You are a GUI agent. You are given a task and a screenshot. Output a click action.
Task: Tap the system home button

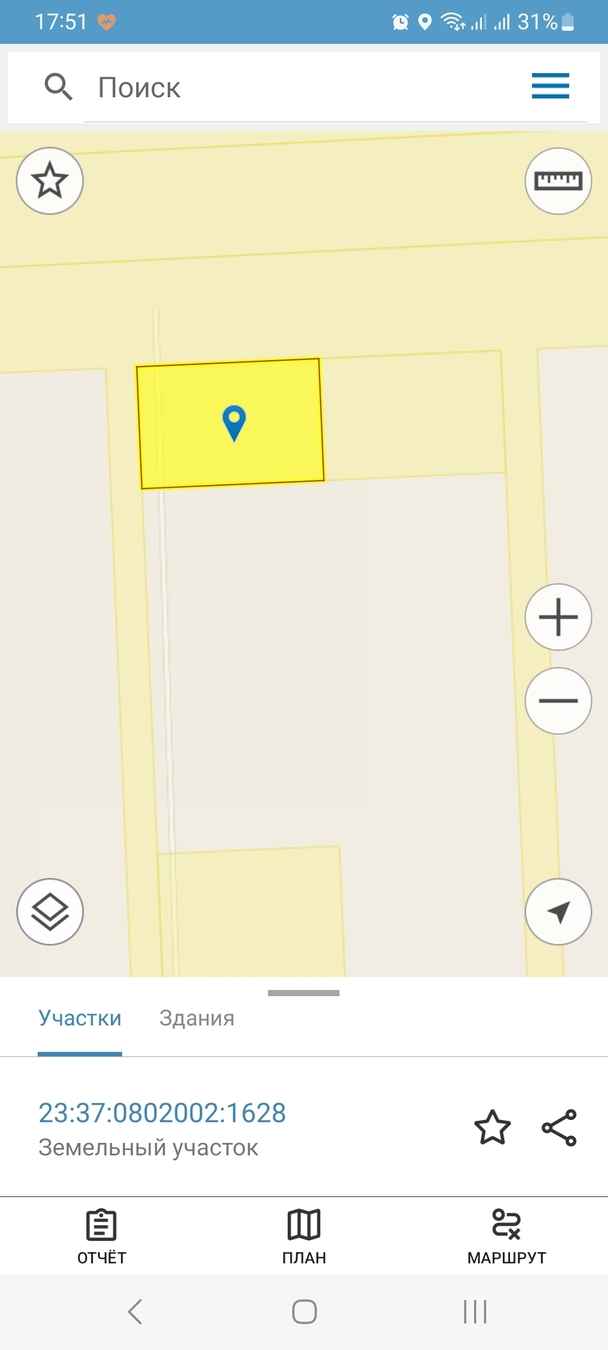(304, 1311)
